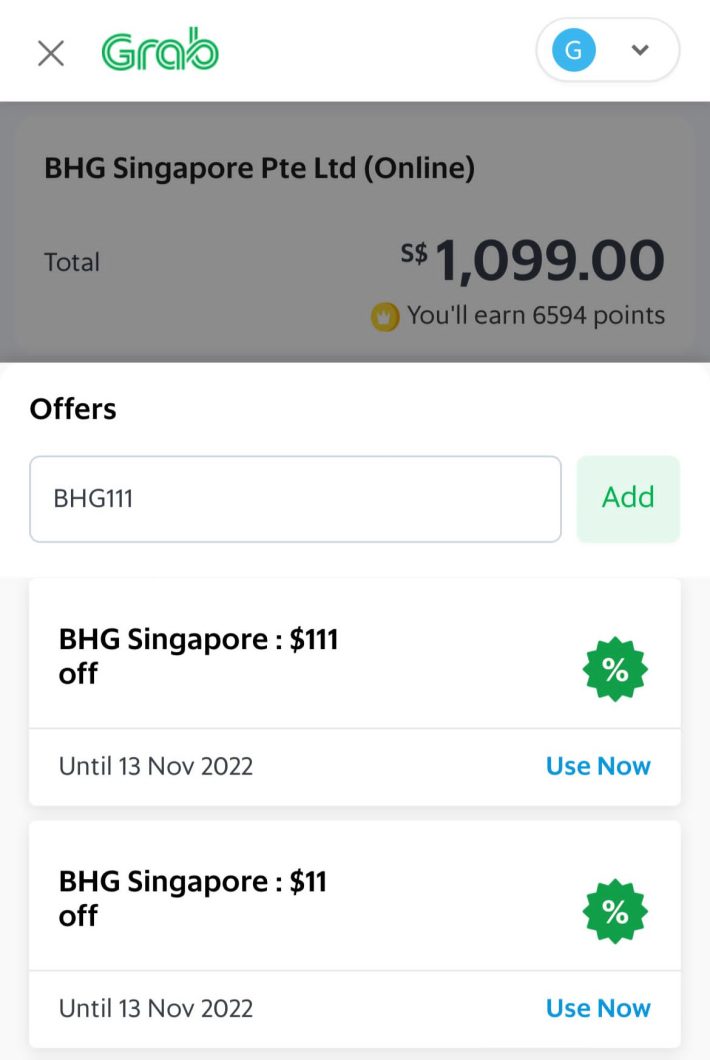This screenshot has width=710, height=1060.
Task: Use the $111 off offer now
Action: click(598, 766)
